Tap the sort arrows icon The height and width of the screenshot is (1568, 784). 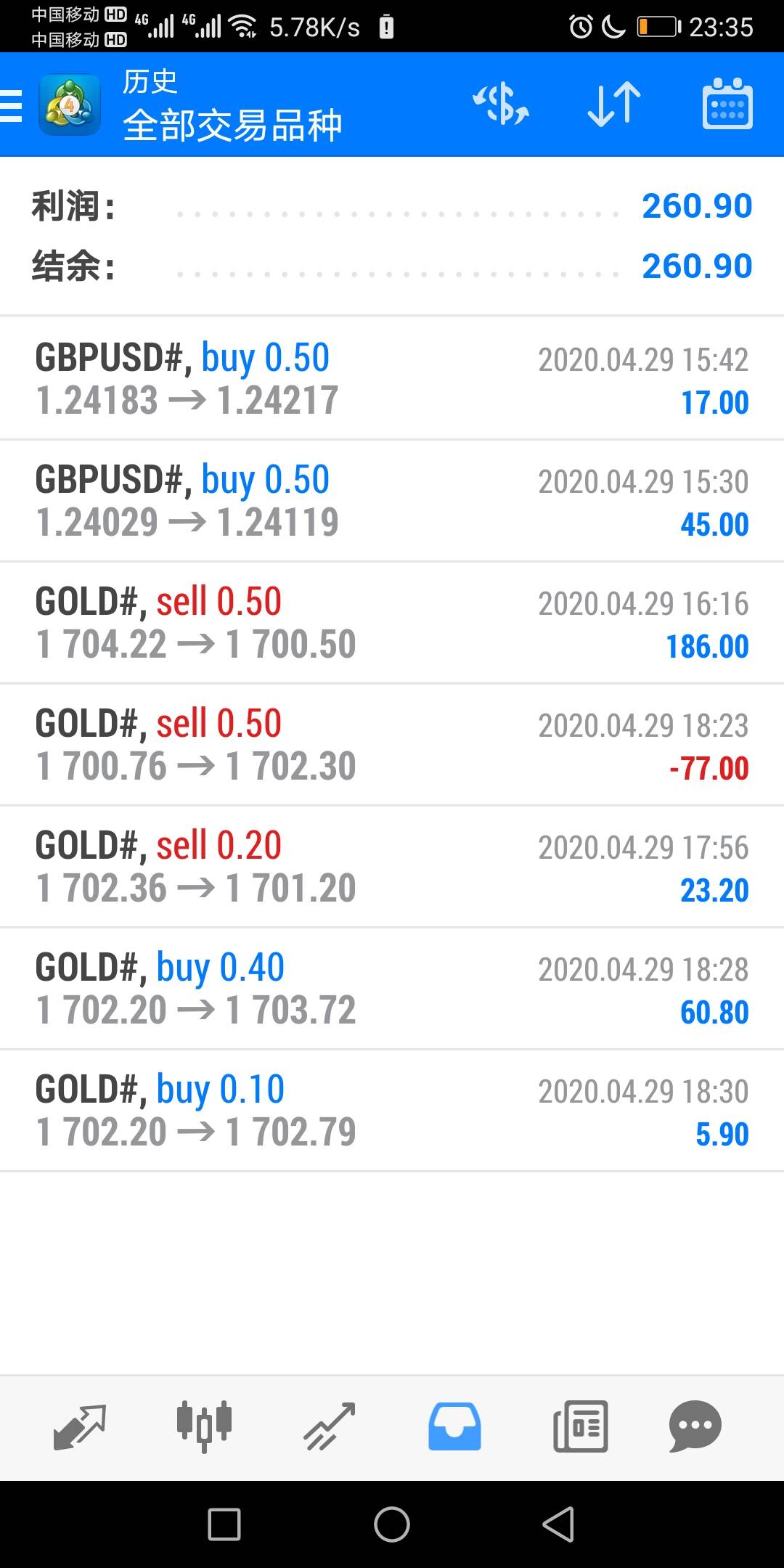tap(614, 105)
